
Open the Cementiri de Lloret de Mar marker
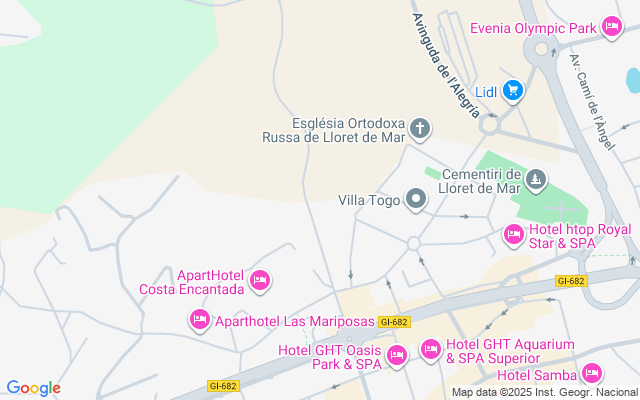538,178
